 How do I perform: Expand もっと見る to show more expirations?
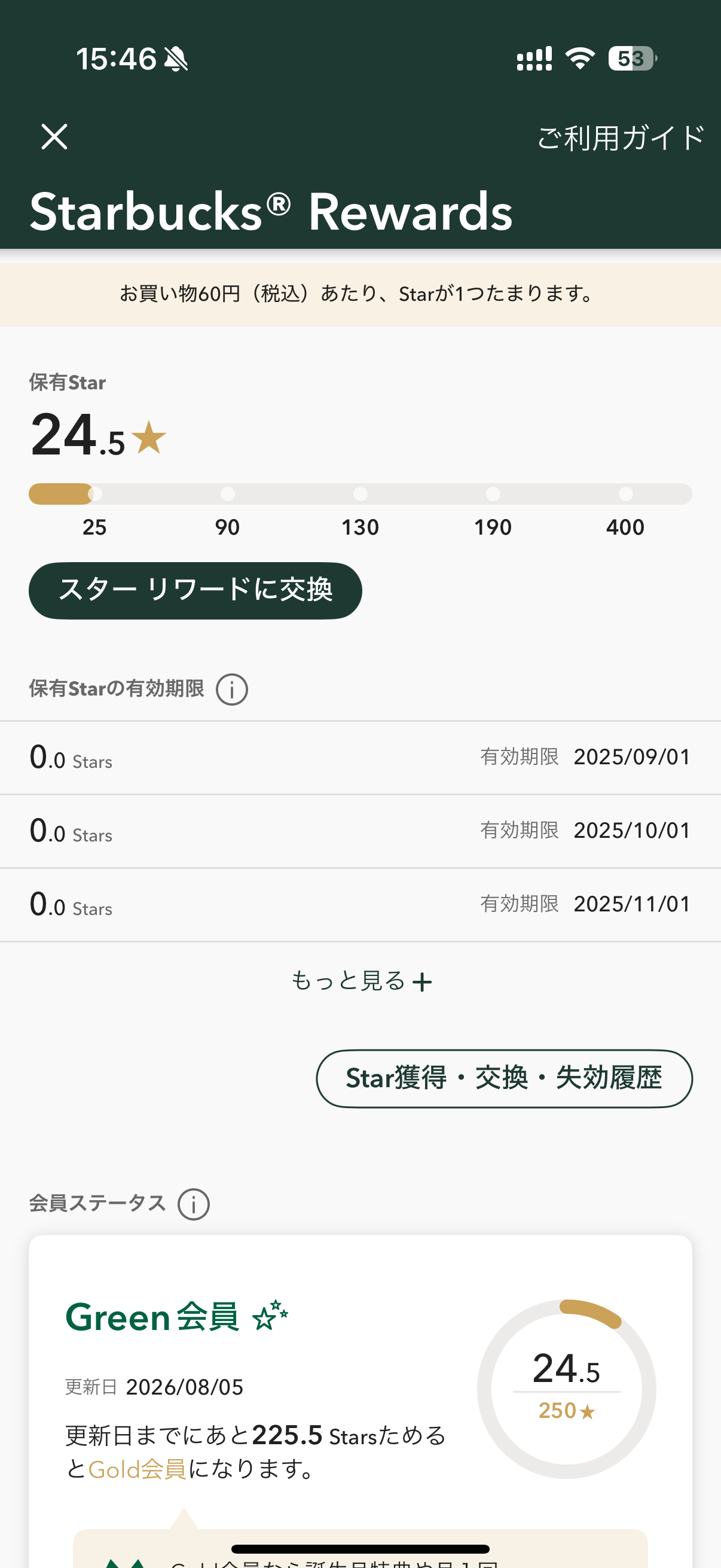pos(362,980)
